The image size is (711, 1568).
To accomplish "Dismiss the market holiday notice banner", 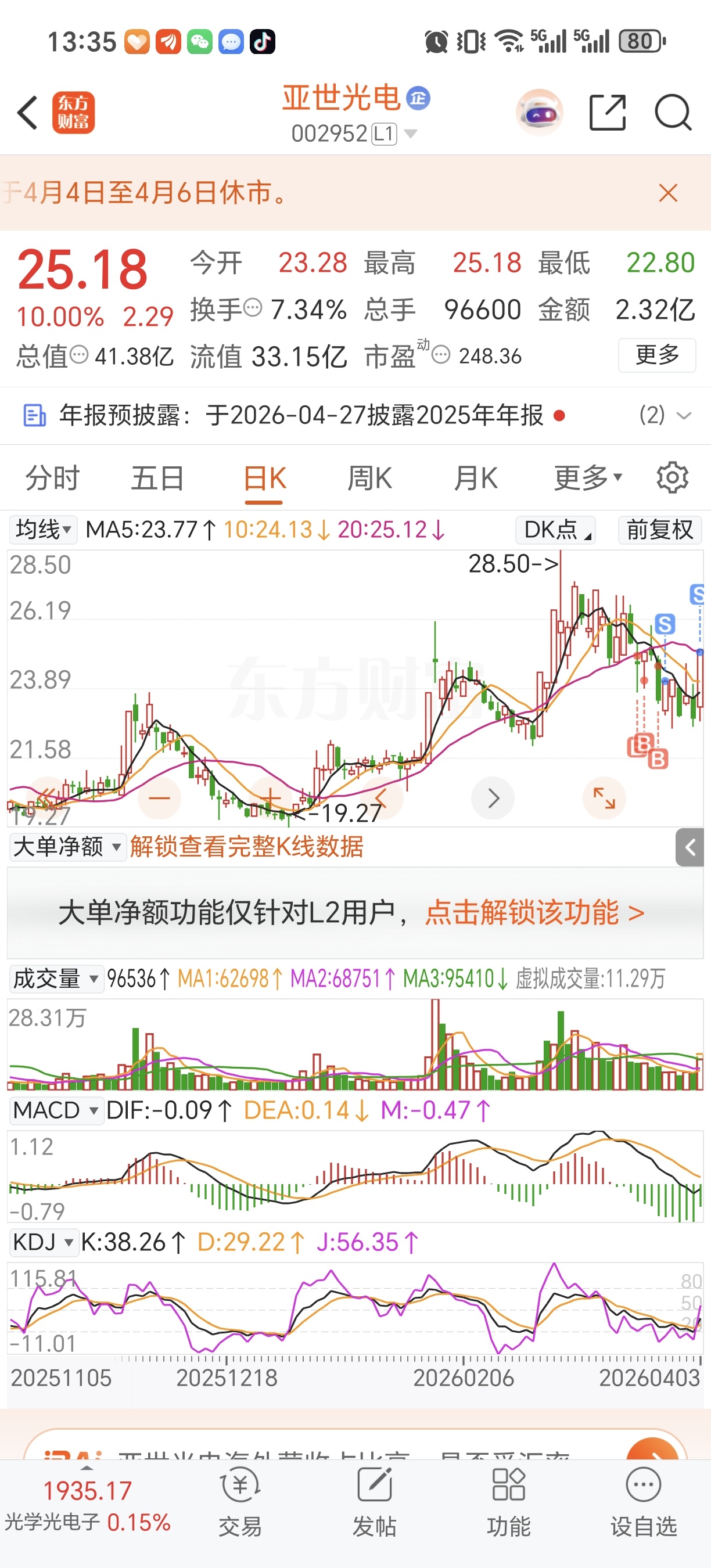I will 668,193.
